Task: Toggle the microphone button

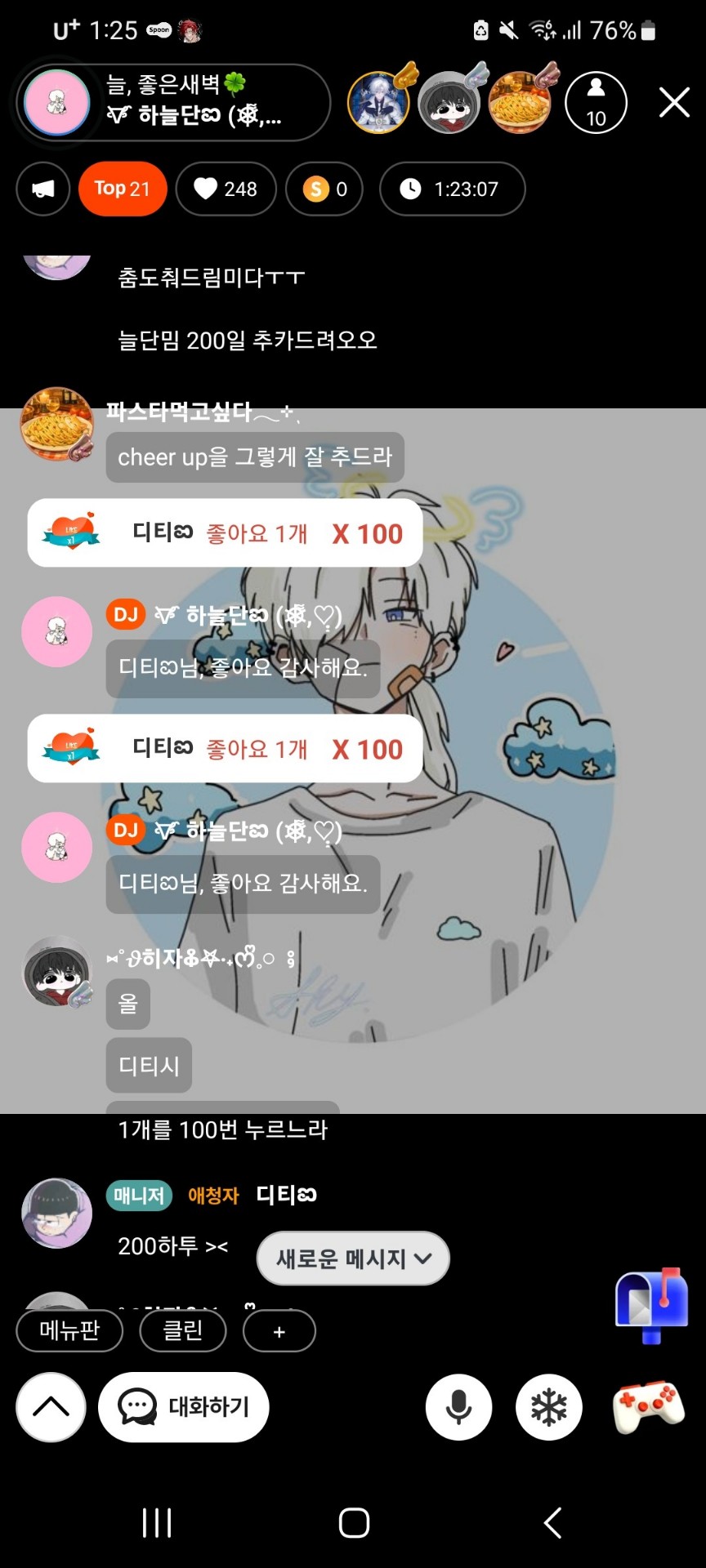Action: [458, 1406]
